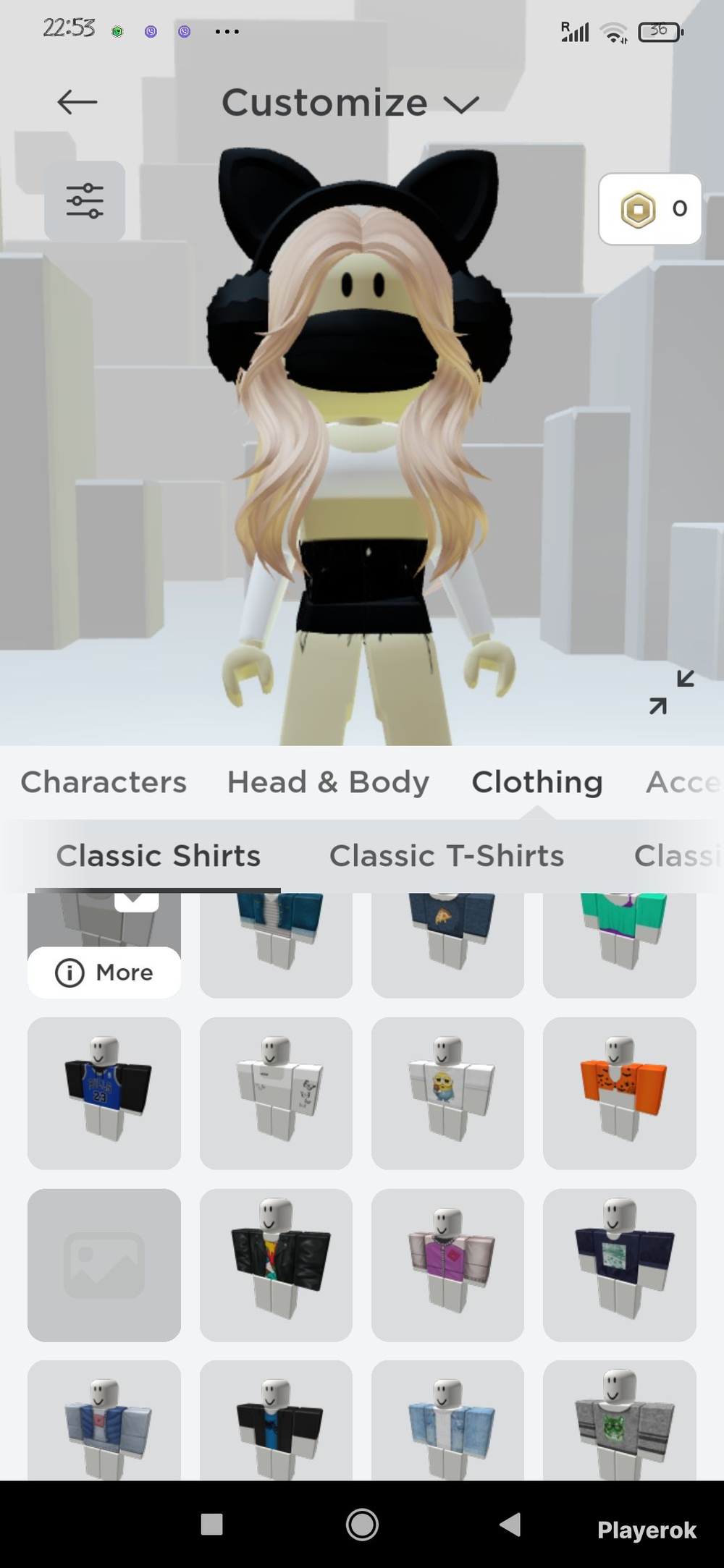The width and height of the screenshot is (724, 1568).
Task: Expand the Customize dropdown
Action: [350, 103]
